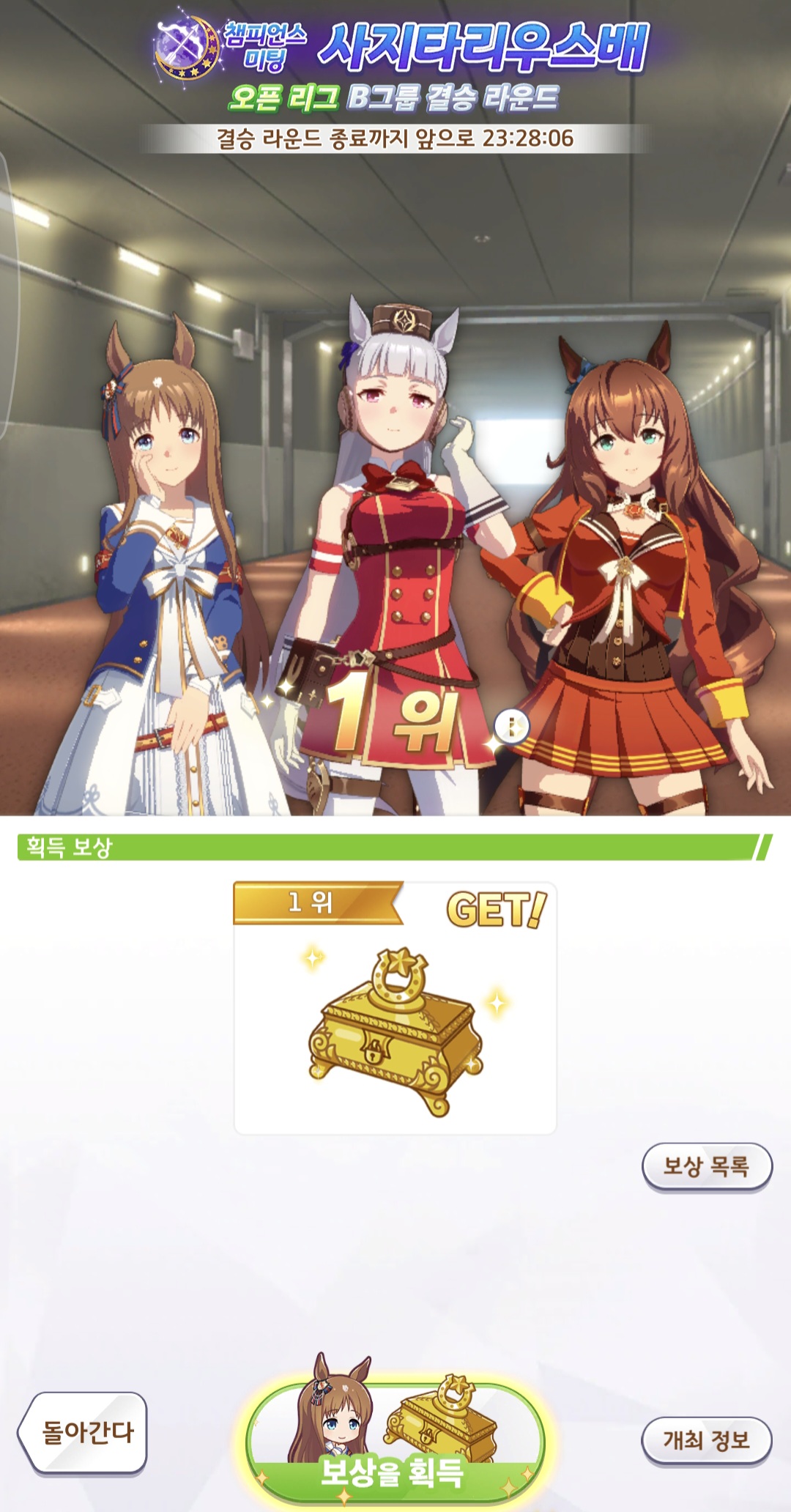This screenshot has width=791, height=1512.
Task: Tap the info icon beside the 1위 rank
Action: (511, 727)
